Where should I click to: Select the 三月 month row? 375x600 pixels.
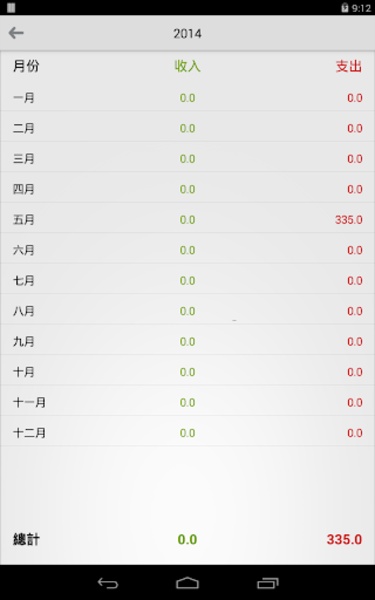(x=188, y=157)
